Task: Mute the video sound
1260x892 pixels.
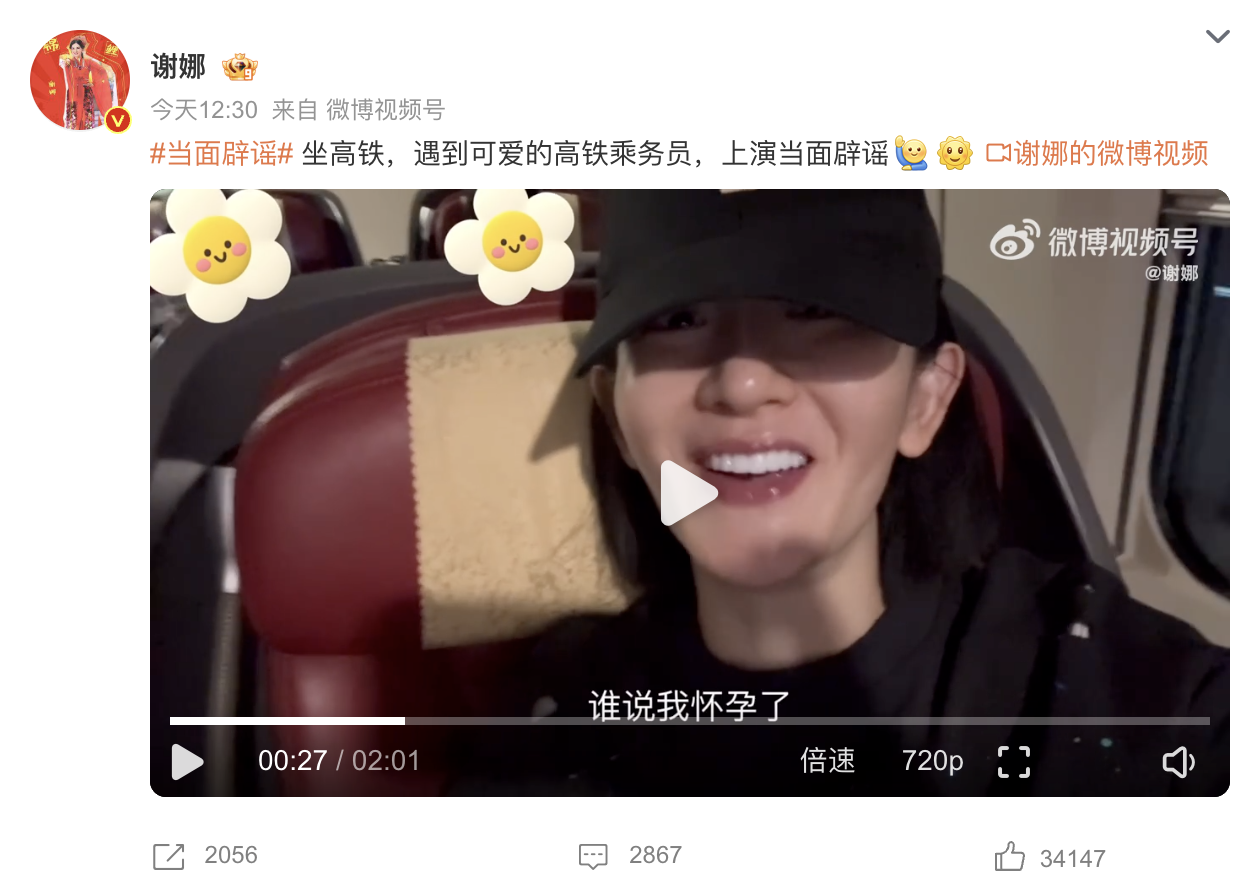Action: [x=1178, y=762]
